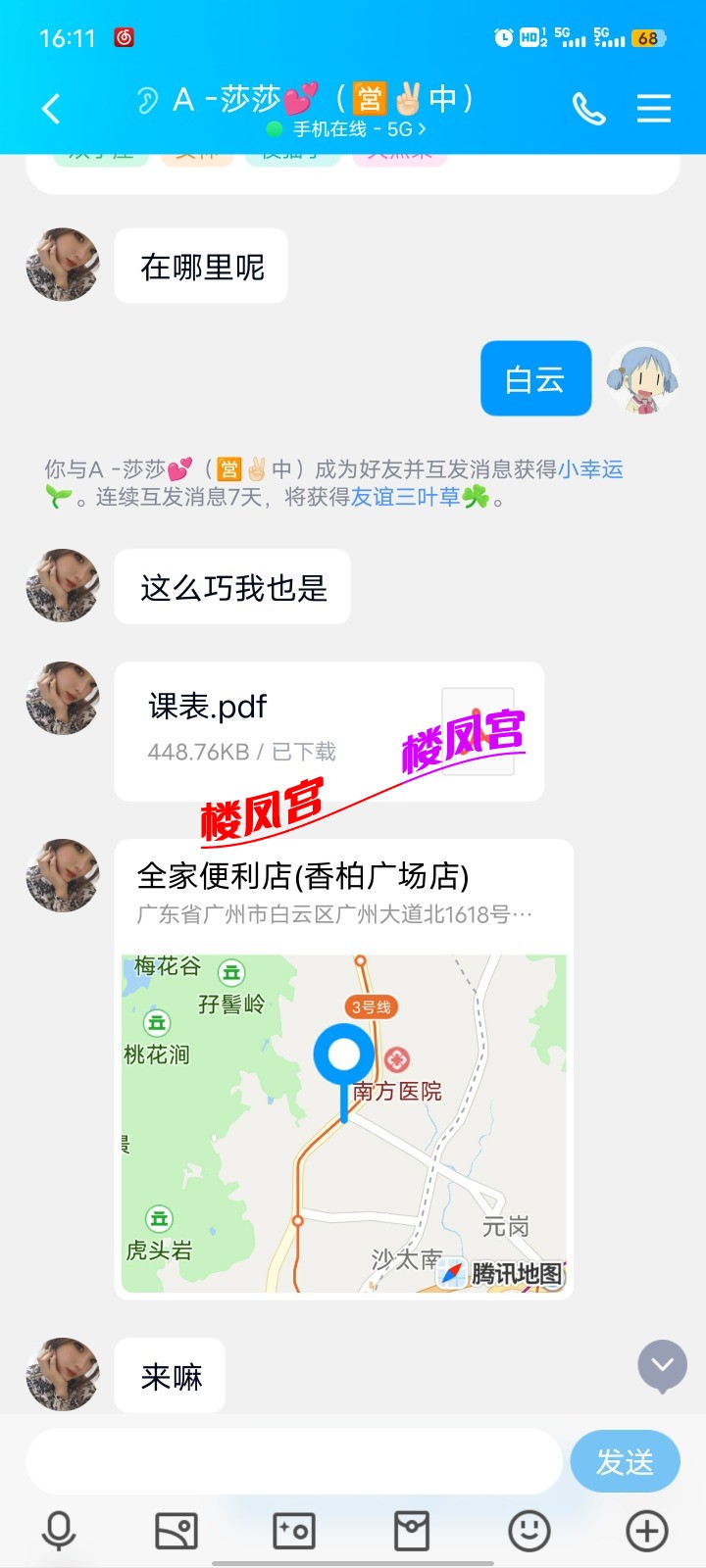Open more chat functions with plus icon
Image resolution: width=706 pixels, height=1568 pixels.
pos(645,1530)
